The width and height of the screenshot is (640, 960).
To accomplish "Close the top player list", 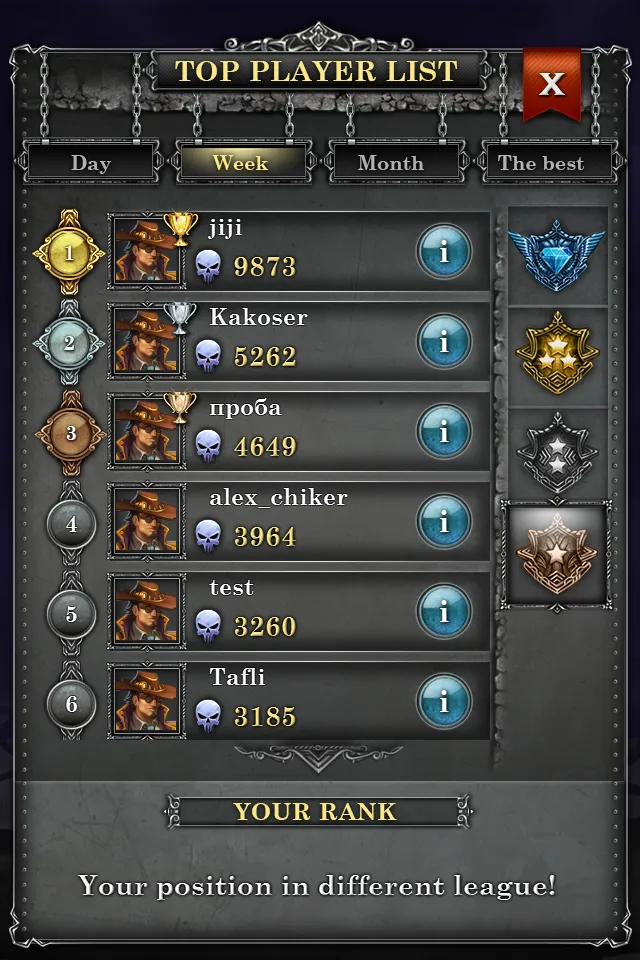I will pos(551,84).
